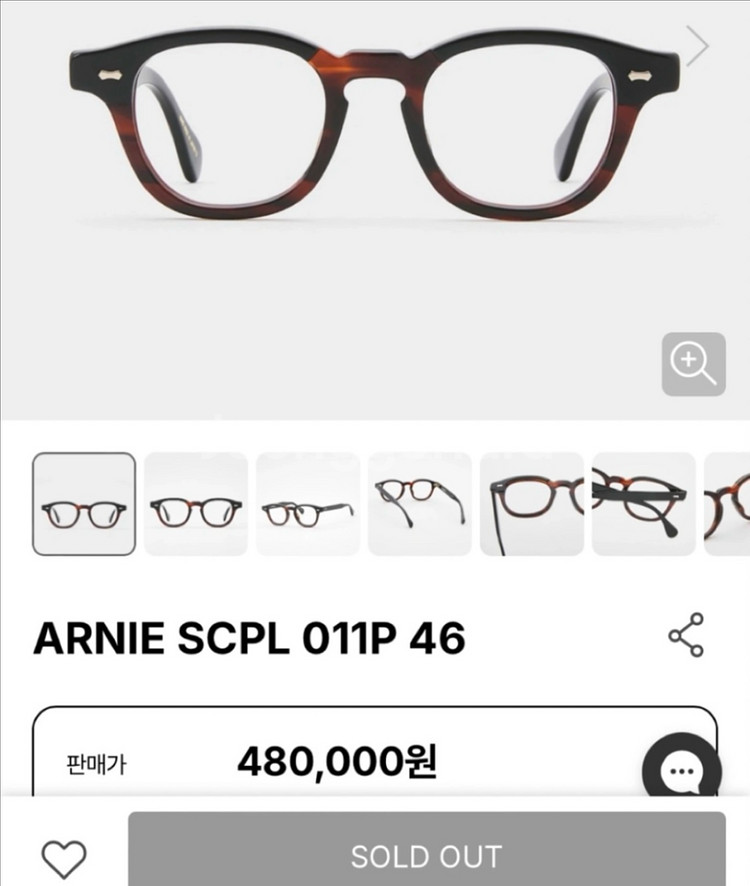The height and width of the screenshot is (886, 750).
Task: Go to the next product image
Action: (697, 46)
